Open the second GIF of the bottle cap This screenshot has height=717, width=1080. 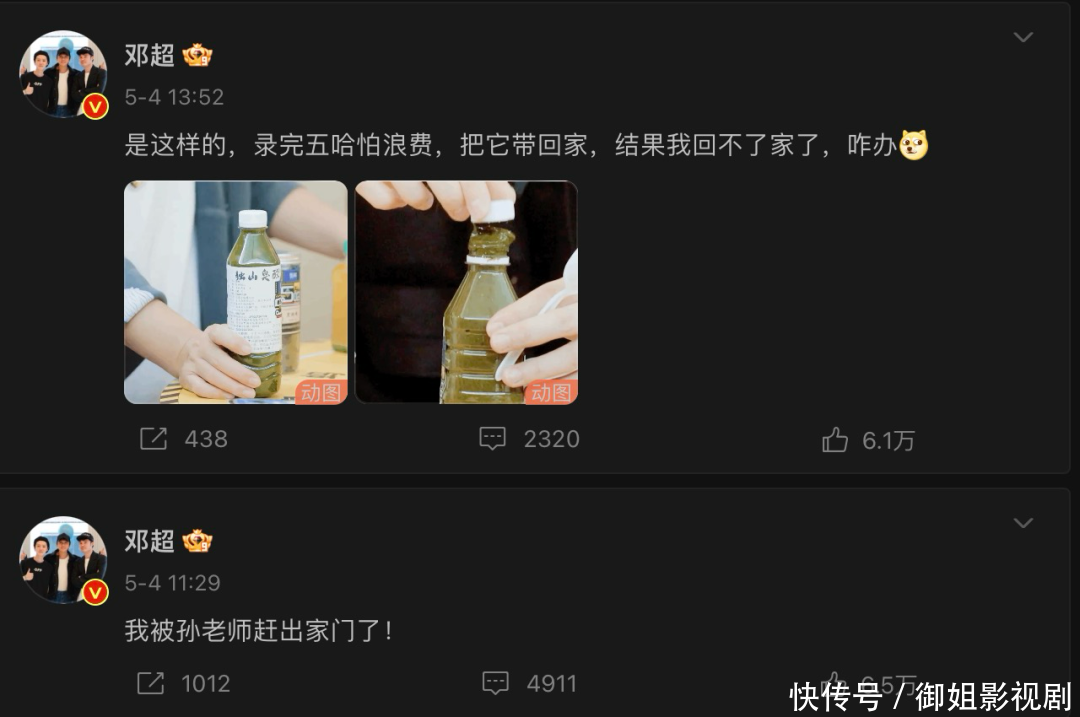click(x=466, y=292)
